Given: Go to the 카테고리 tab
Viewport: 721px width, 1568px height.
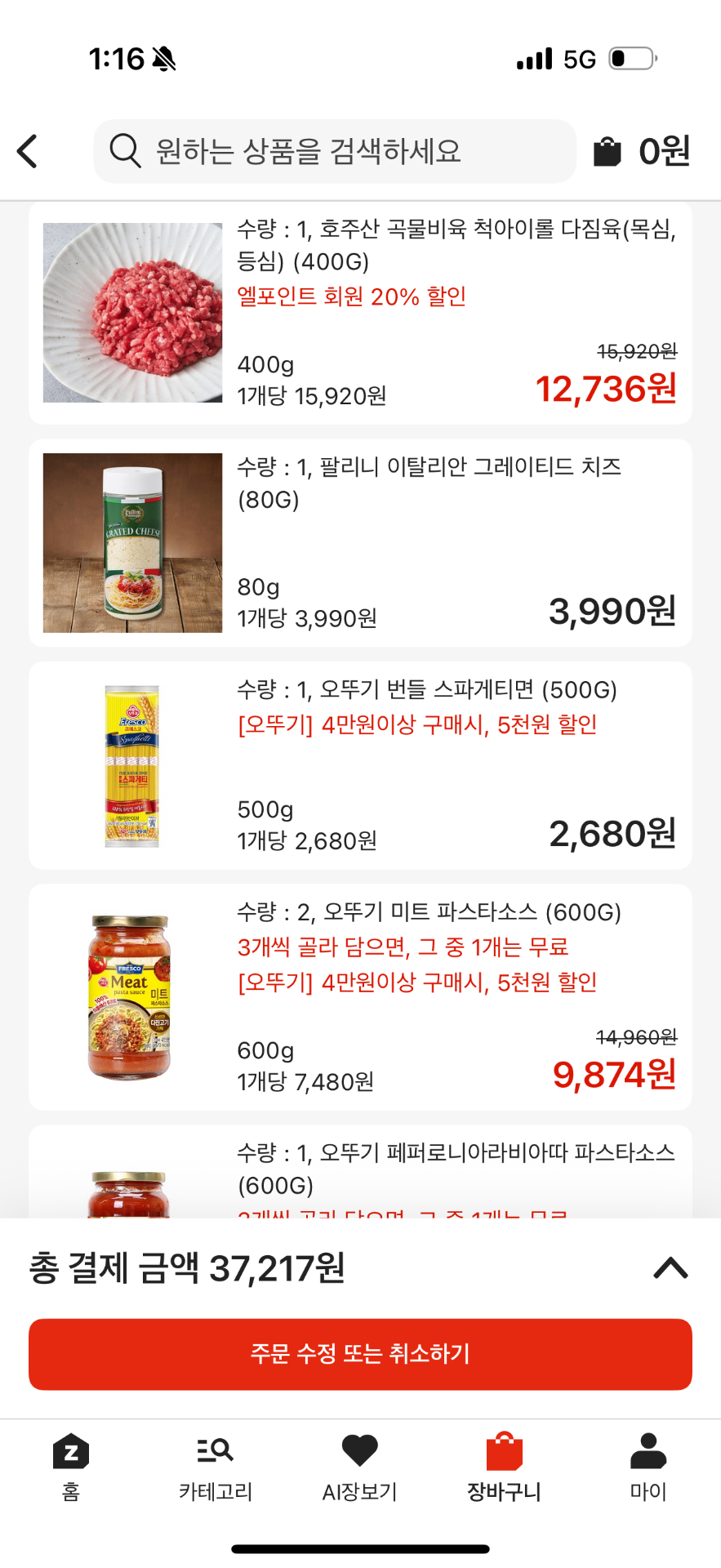Looking at the screenshot, I should [x=216, y=1467].
